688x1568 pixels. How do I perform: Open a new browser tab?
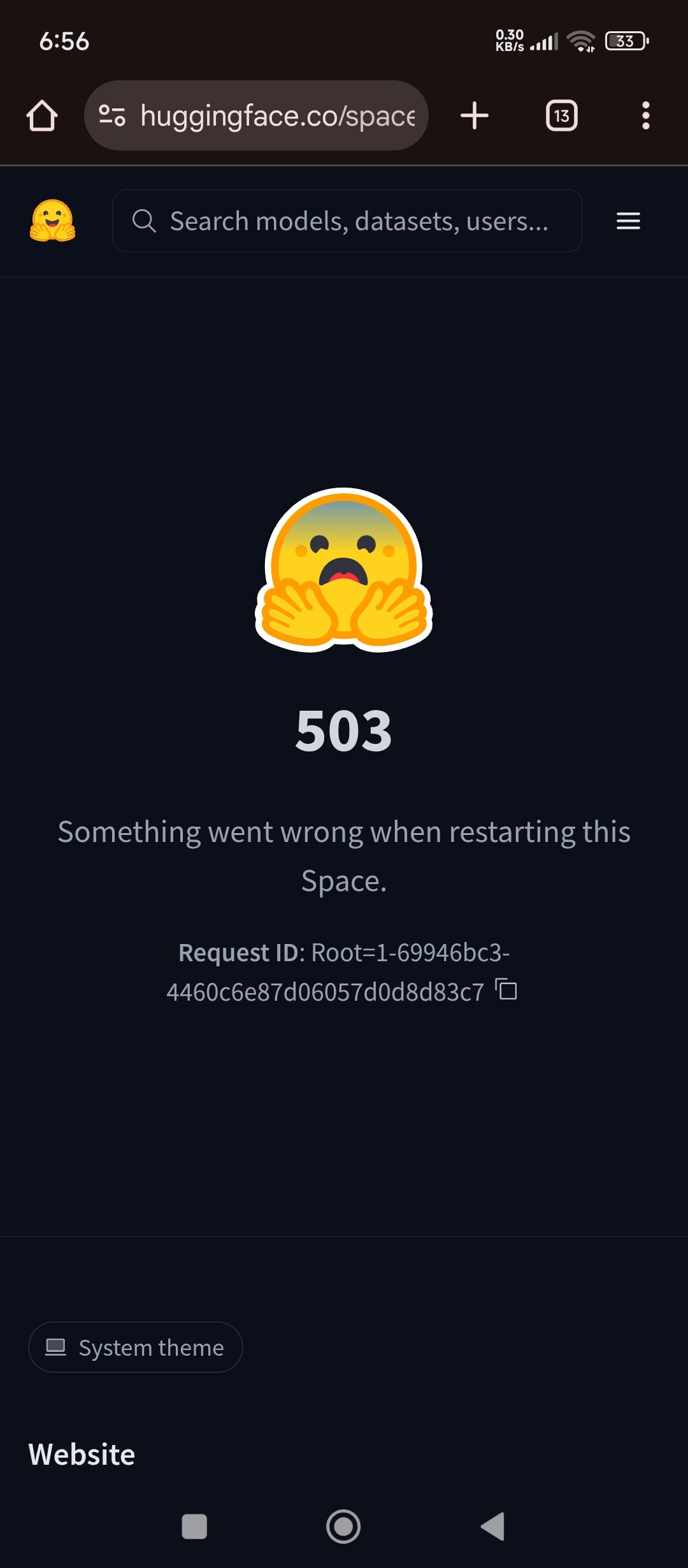[475, 116]
